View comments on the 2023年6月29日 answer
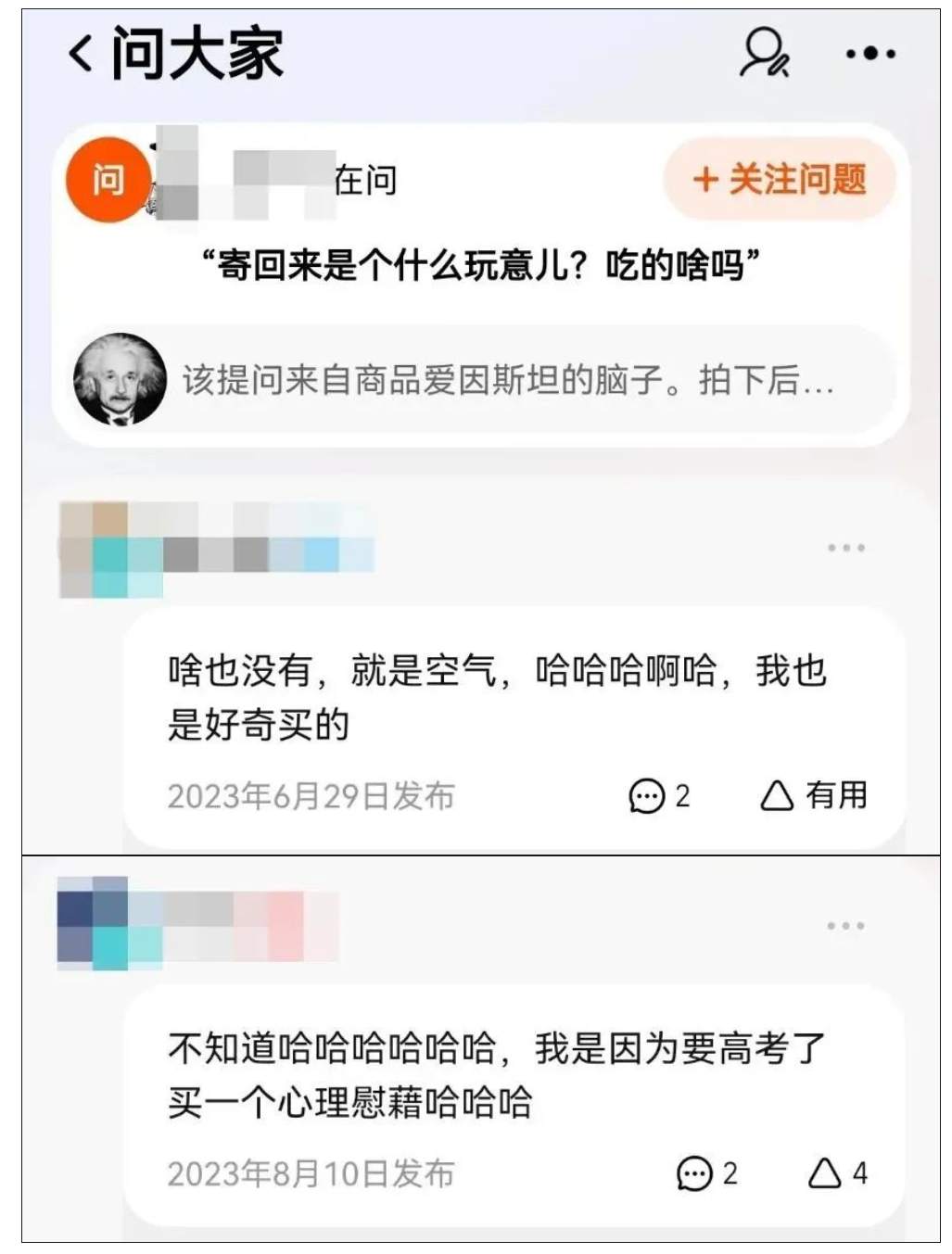The width and height of the screenshot is (952, 1254). pos(659,795)
